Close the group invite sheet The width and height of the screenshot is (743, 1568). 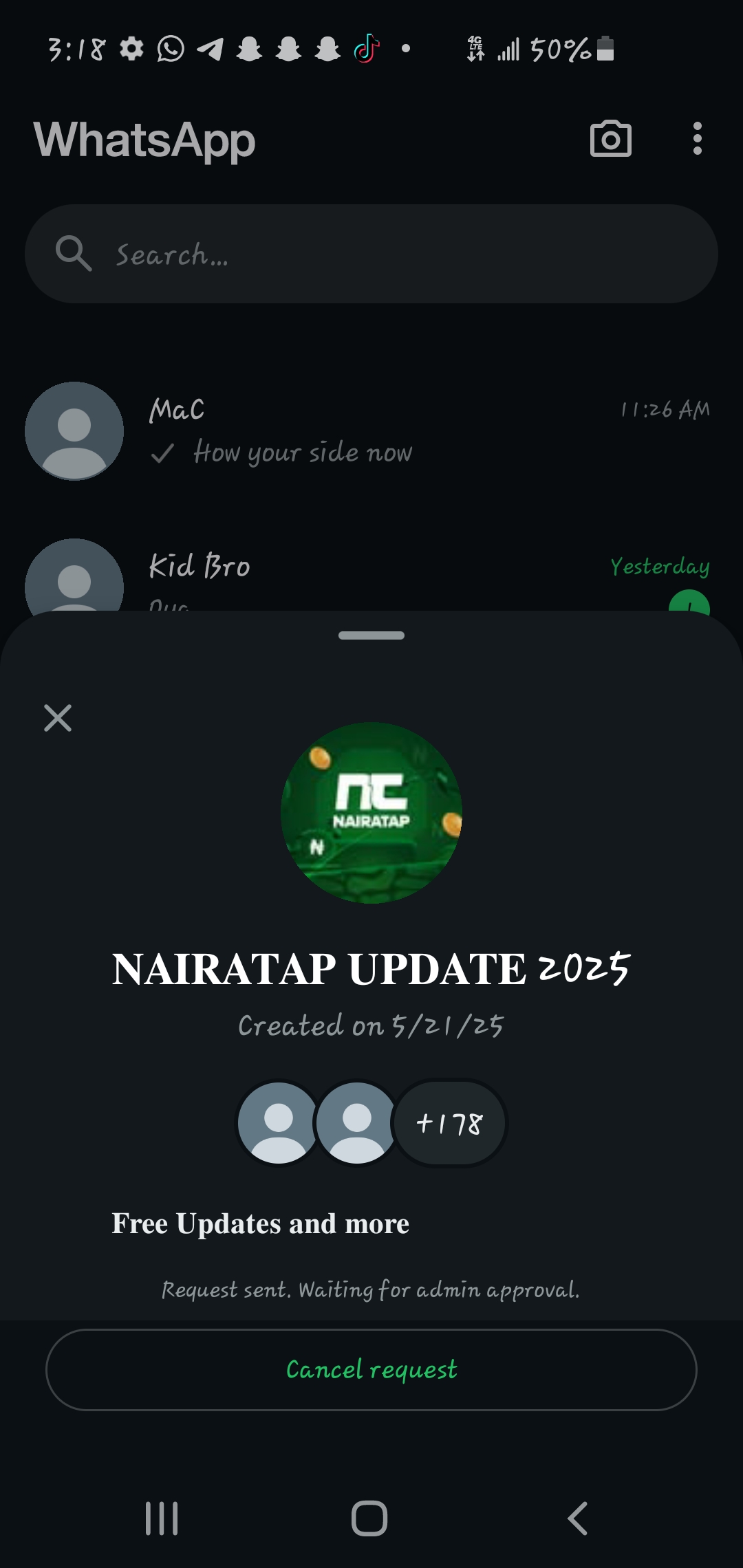pyautogui.click(x=58, y=717)
